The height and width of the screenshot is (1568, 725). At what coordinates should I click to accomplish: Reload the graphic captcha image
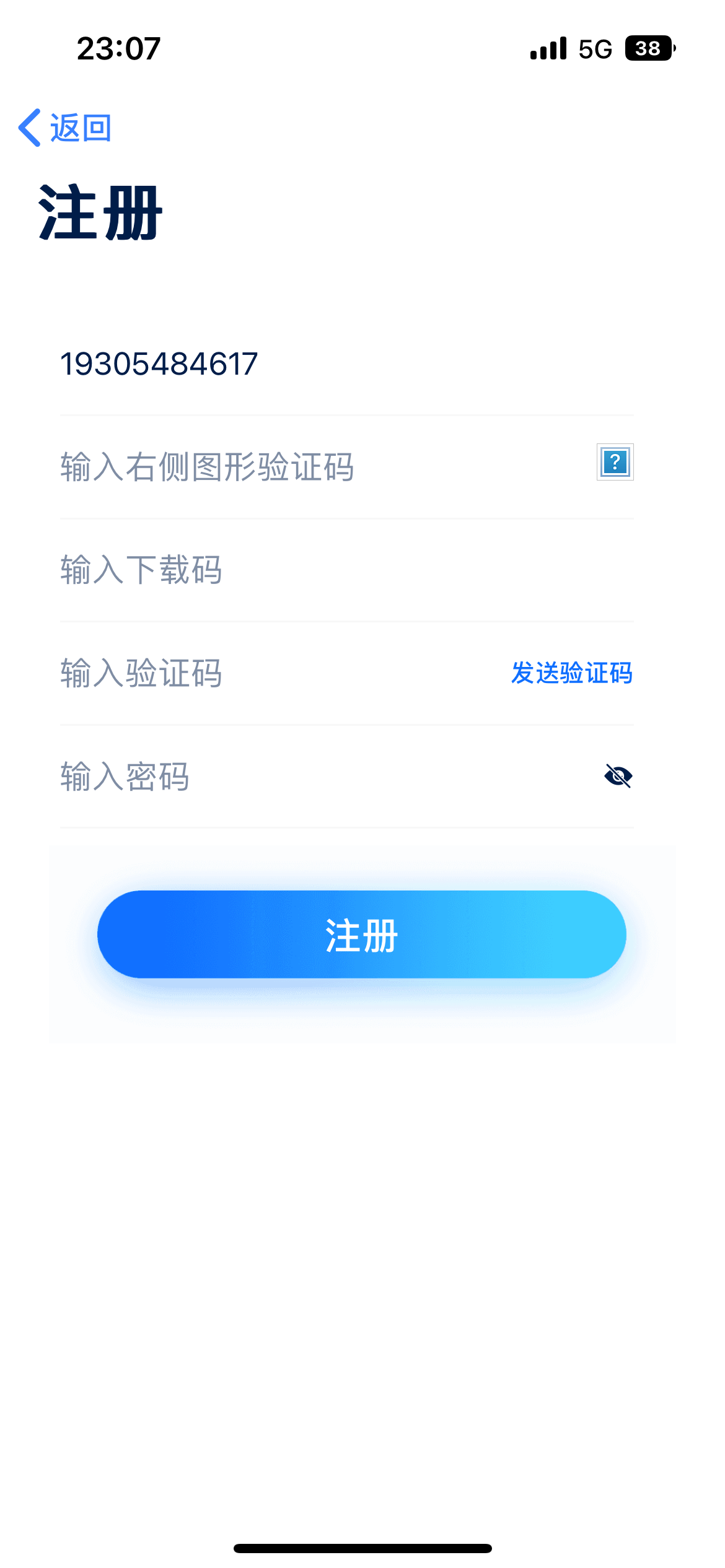(x=615, y=462)
